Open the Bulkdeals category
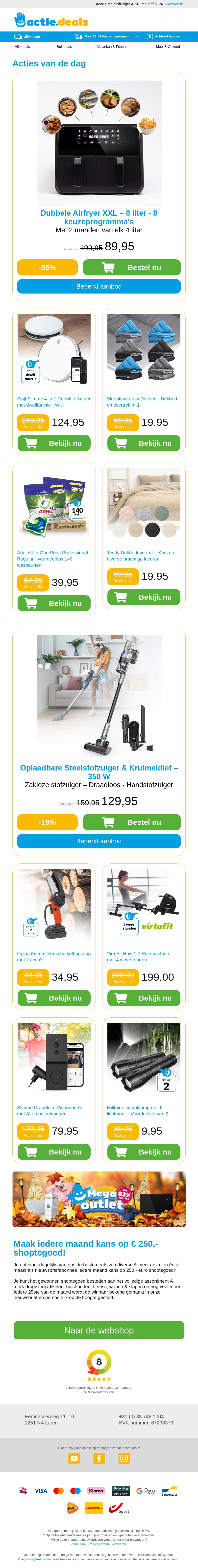Viewport: 198px width, 1568px height. pyautogui.click(x=64, y=46)
